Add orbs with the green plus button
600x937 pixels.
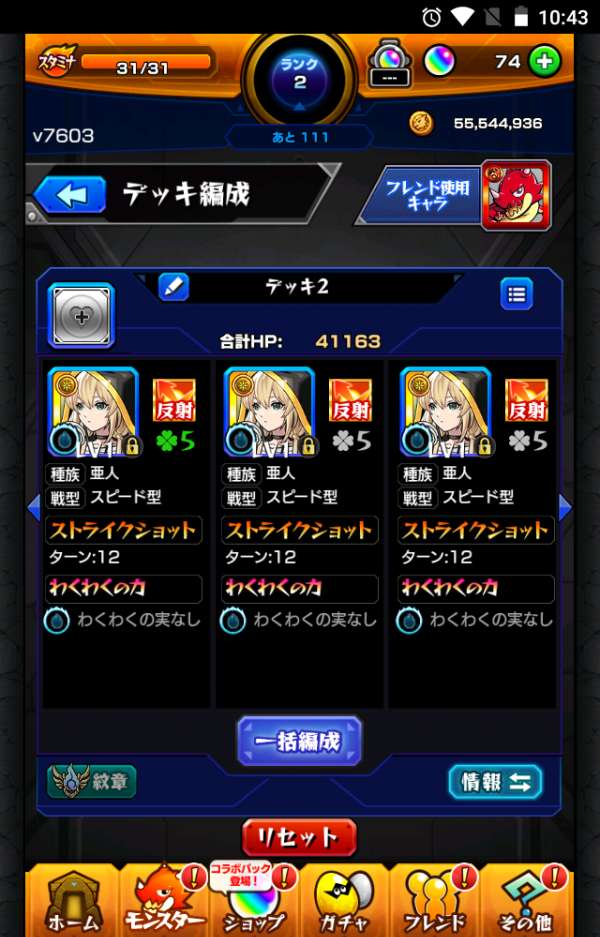click(544, 61)
